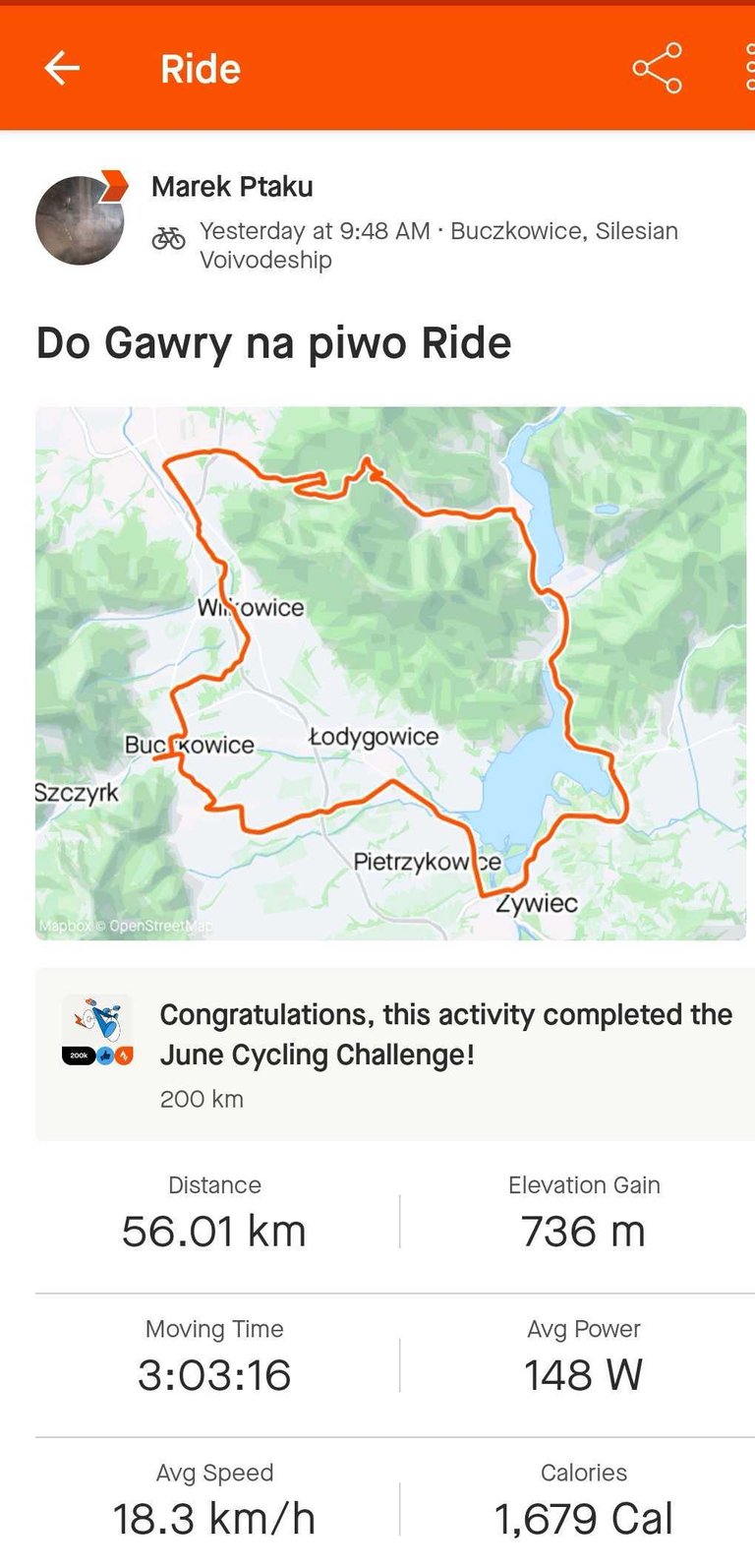Open the ride route map

click(390, 673)
